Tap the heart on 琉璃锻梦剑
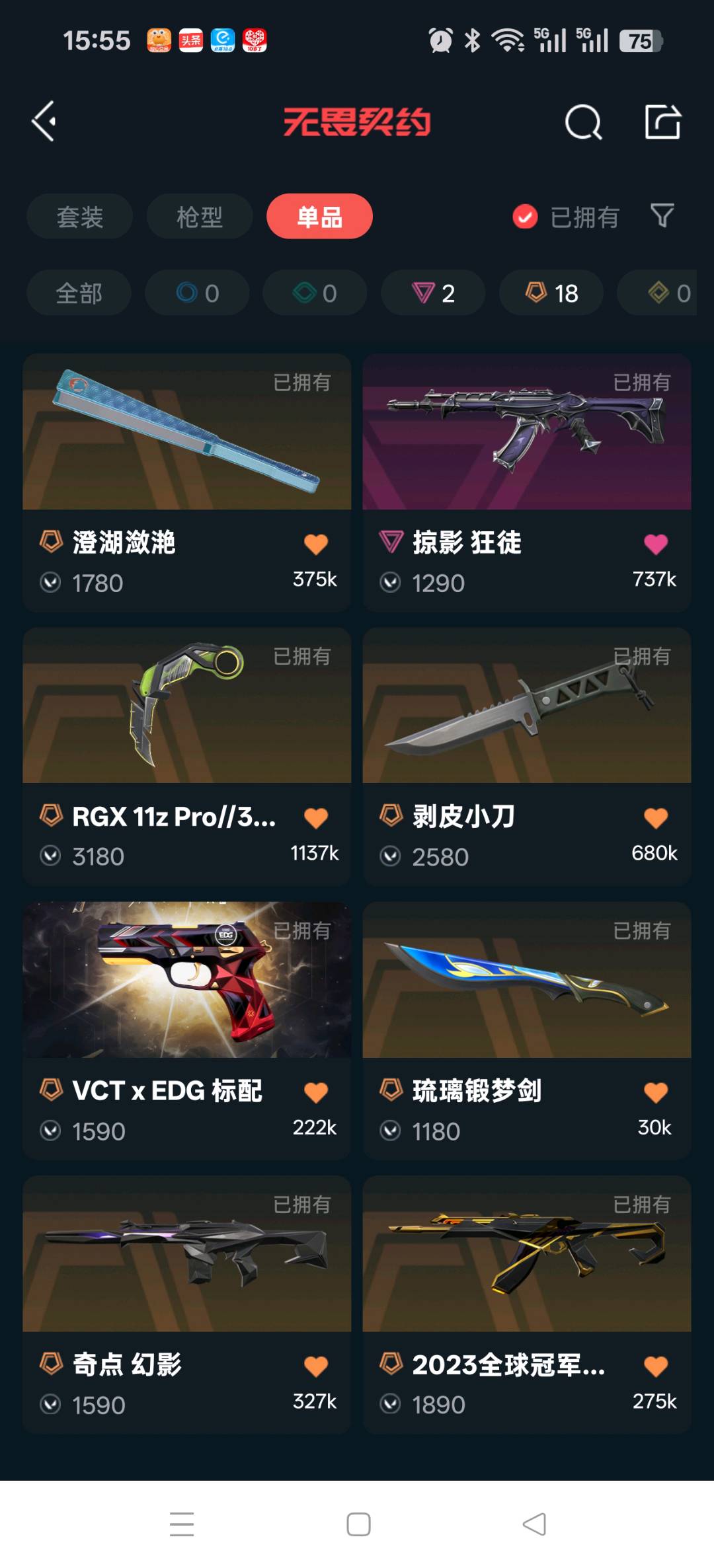714x1568 pixels. point(656,1092)
